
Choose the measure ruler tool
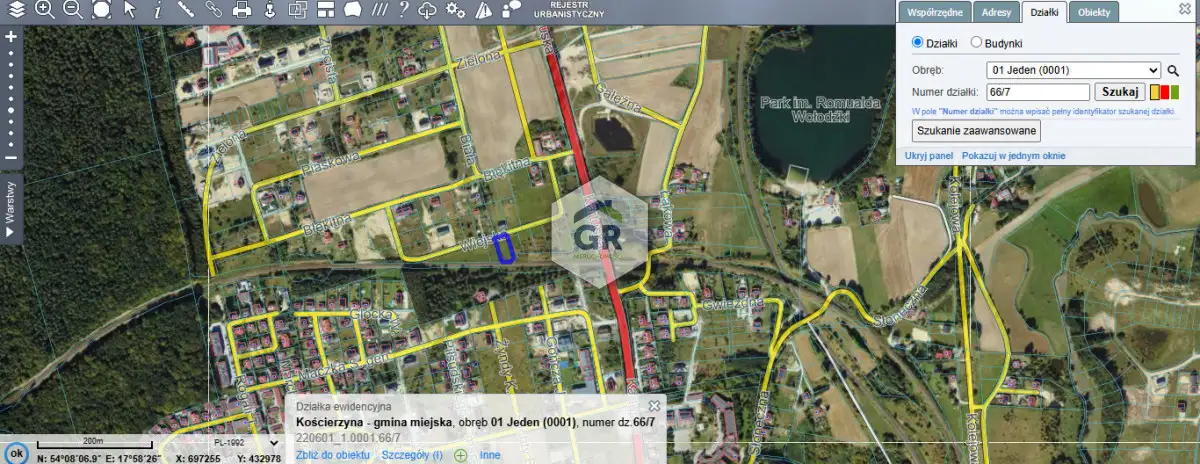tap(186, 10)
